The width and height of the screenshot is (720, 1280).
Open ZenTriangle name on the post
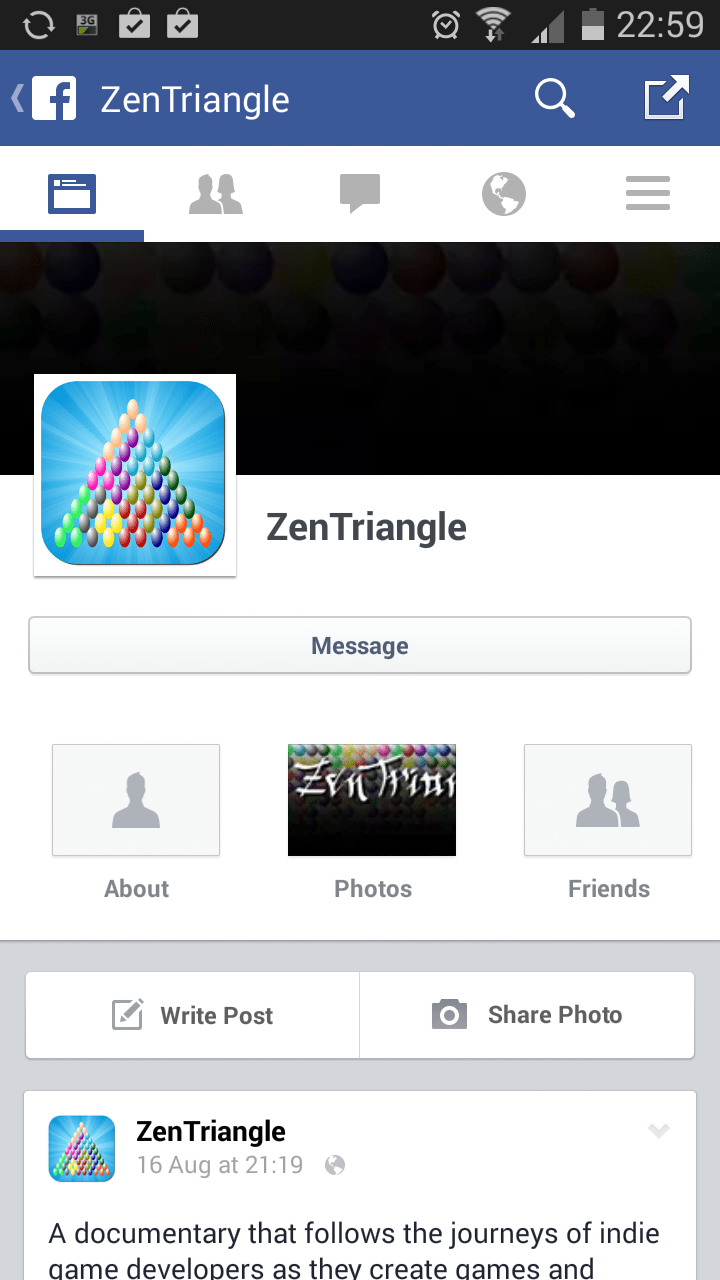pos(211,1131)
